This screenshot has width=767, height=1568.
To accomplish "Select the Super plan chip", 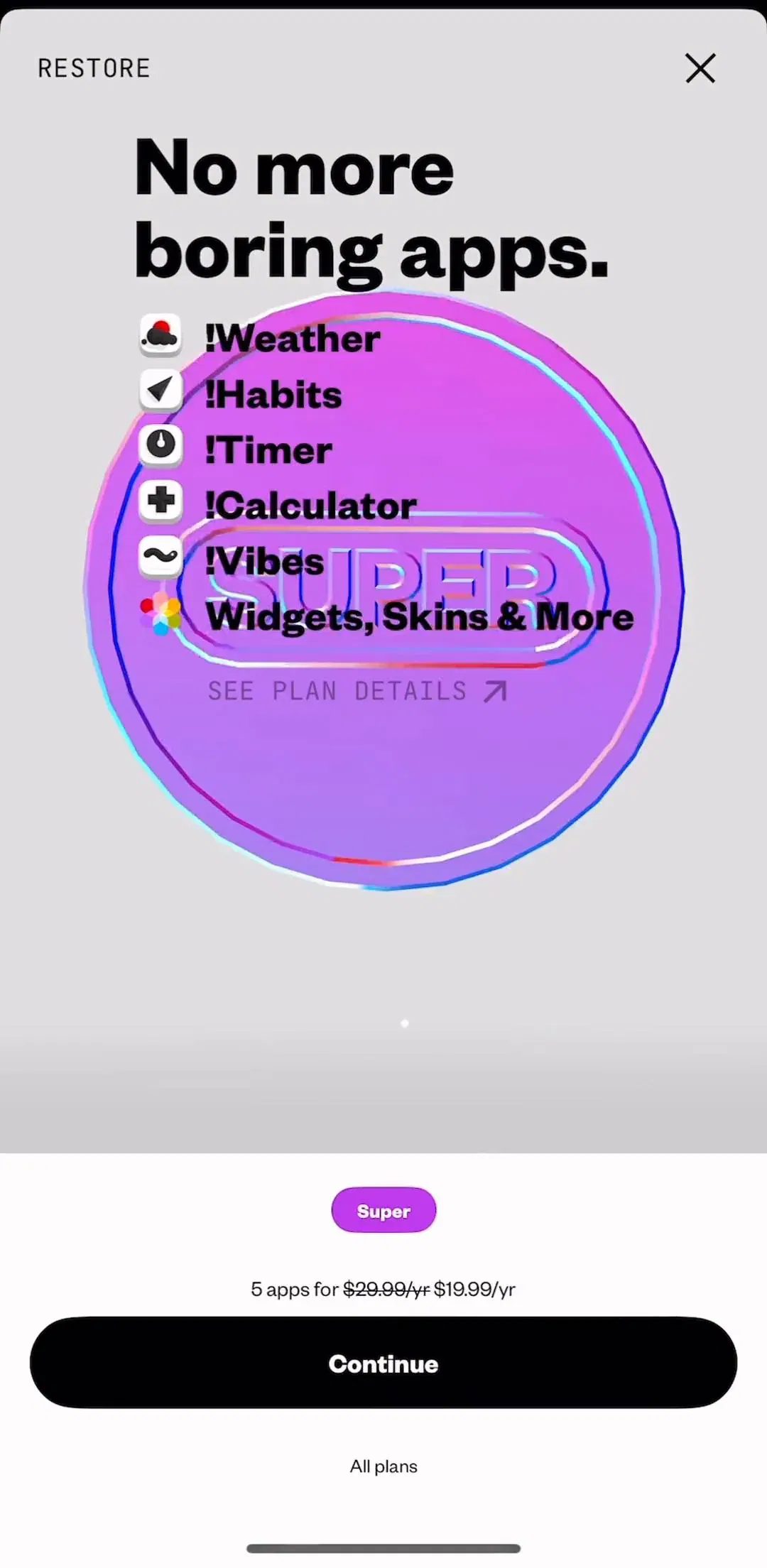I will 383,1210.
